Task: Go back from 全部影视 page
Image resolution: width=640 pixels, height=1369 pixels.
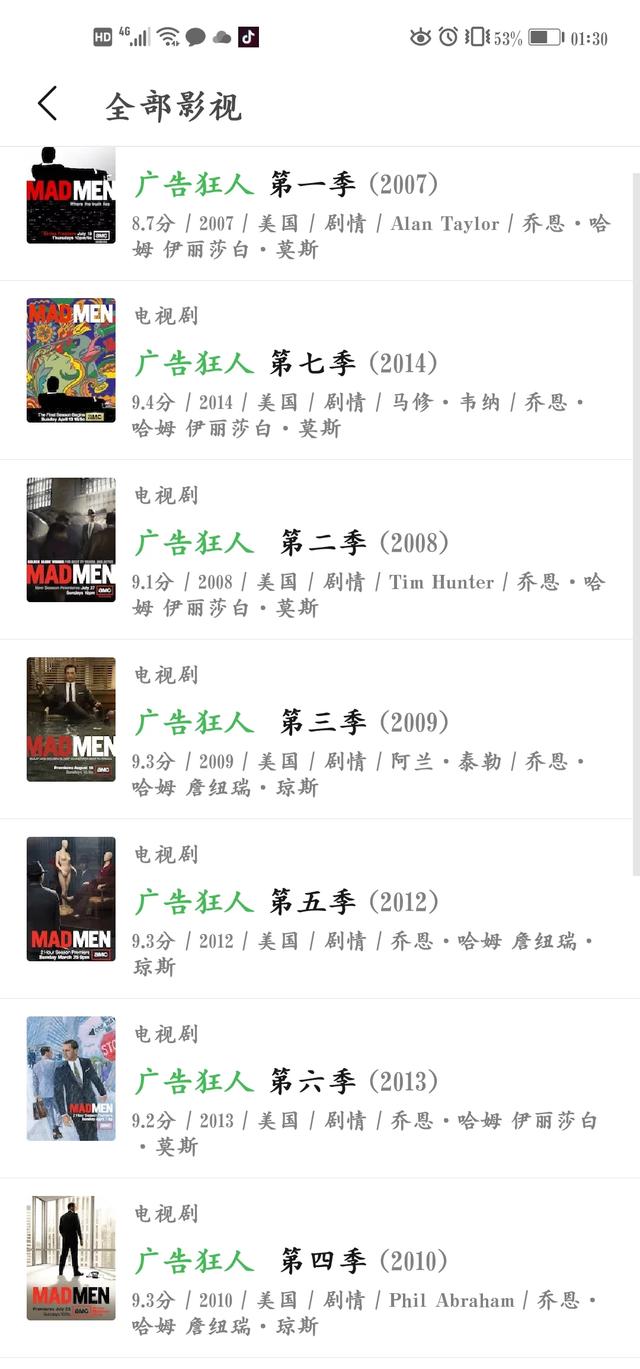Action: 47,104
